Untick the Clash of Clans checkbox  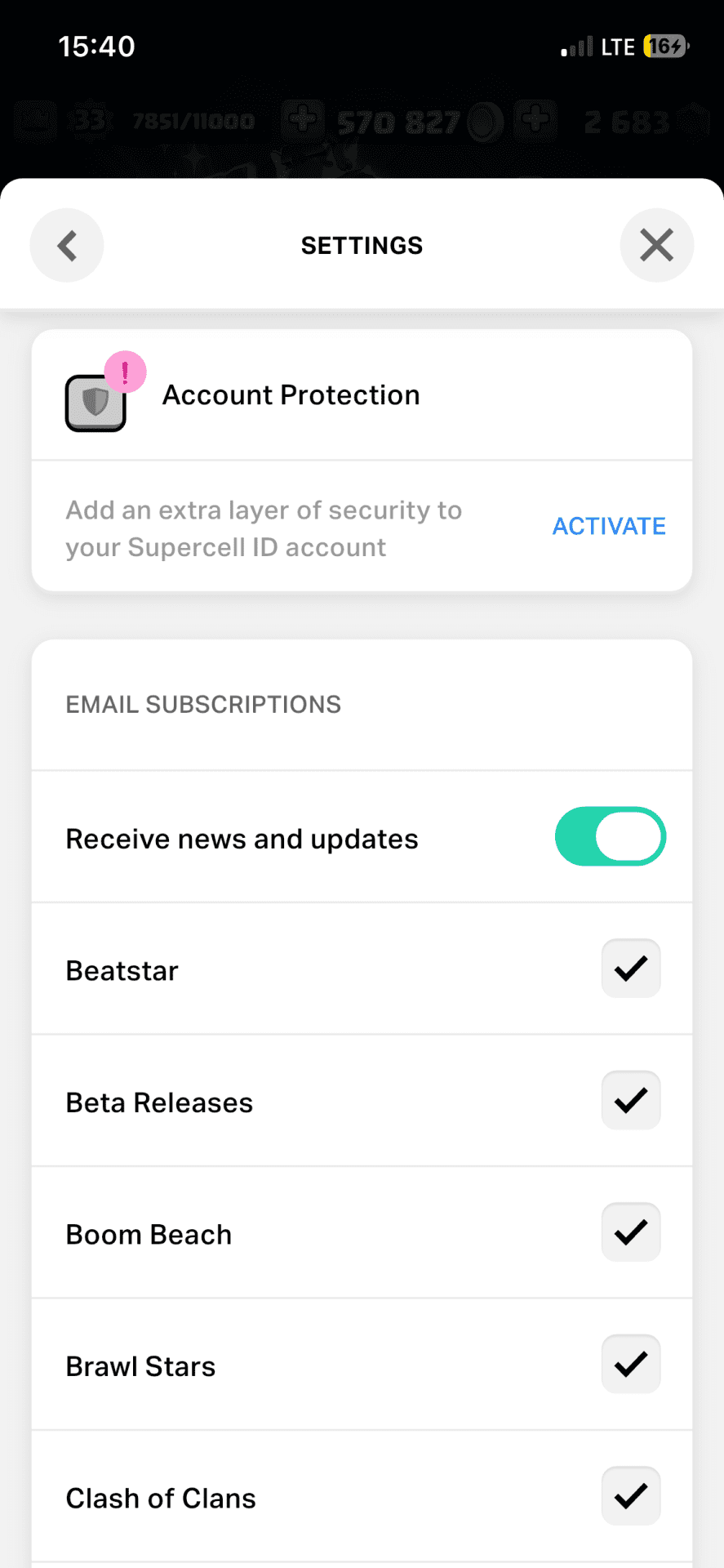coord(630,1495)
